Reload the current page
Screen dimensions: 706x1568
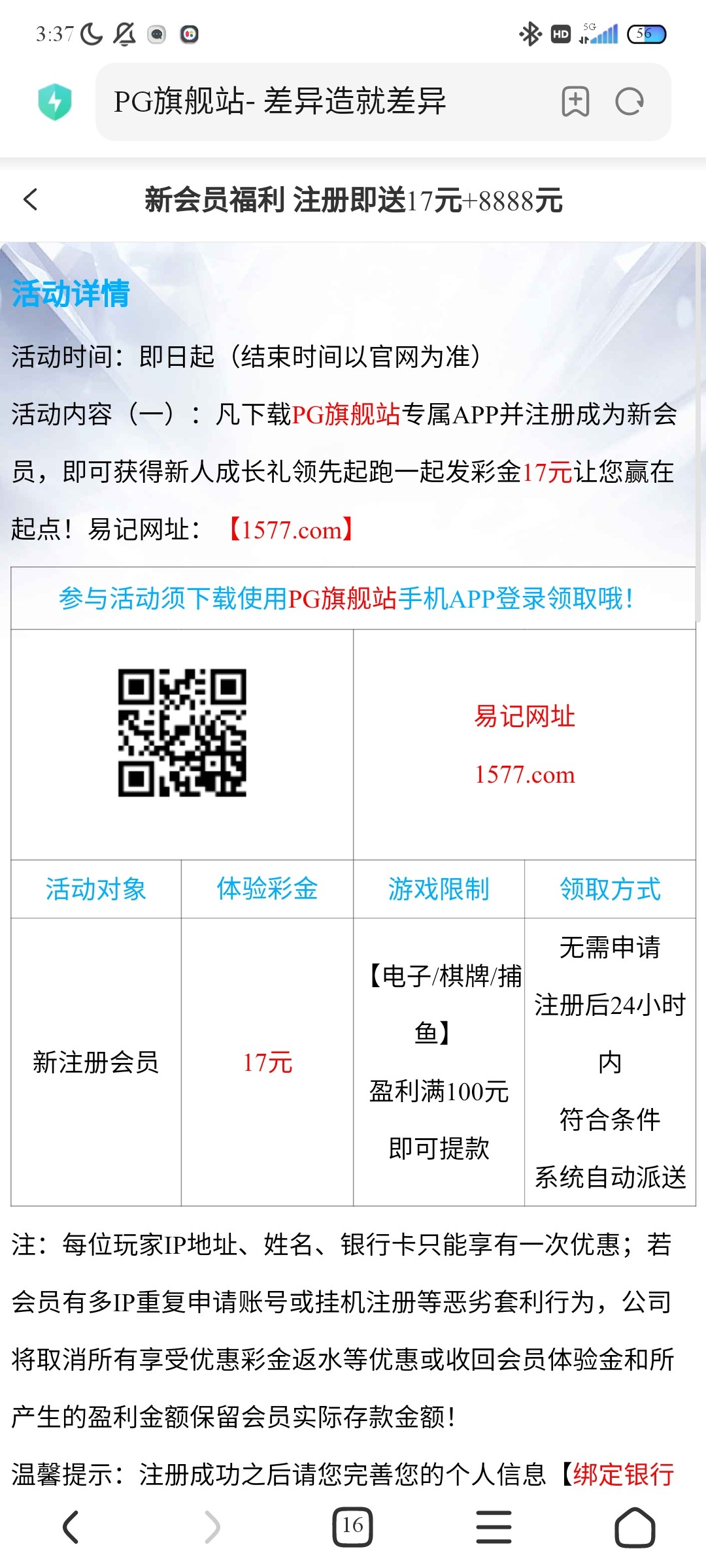630,102
